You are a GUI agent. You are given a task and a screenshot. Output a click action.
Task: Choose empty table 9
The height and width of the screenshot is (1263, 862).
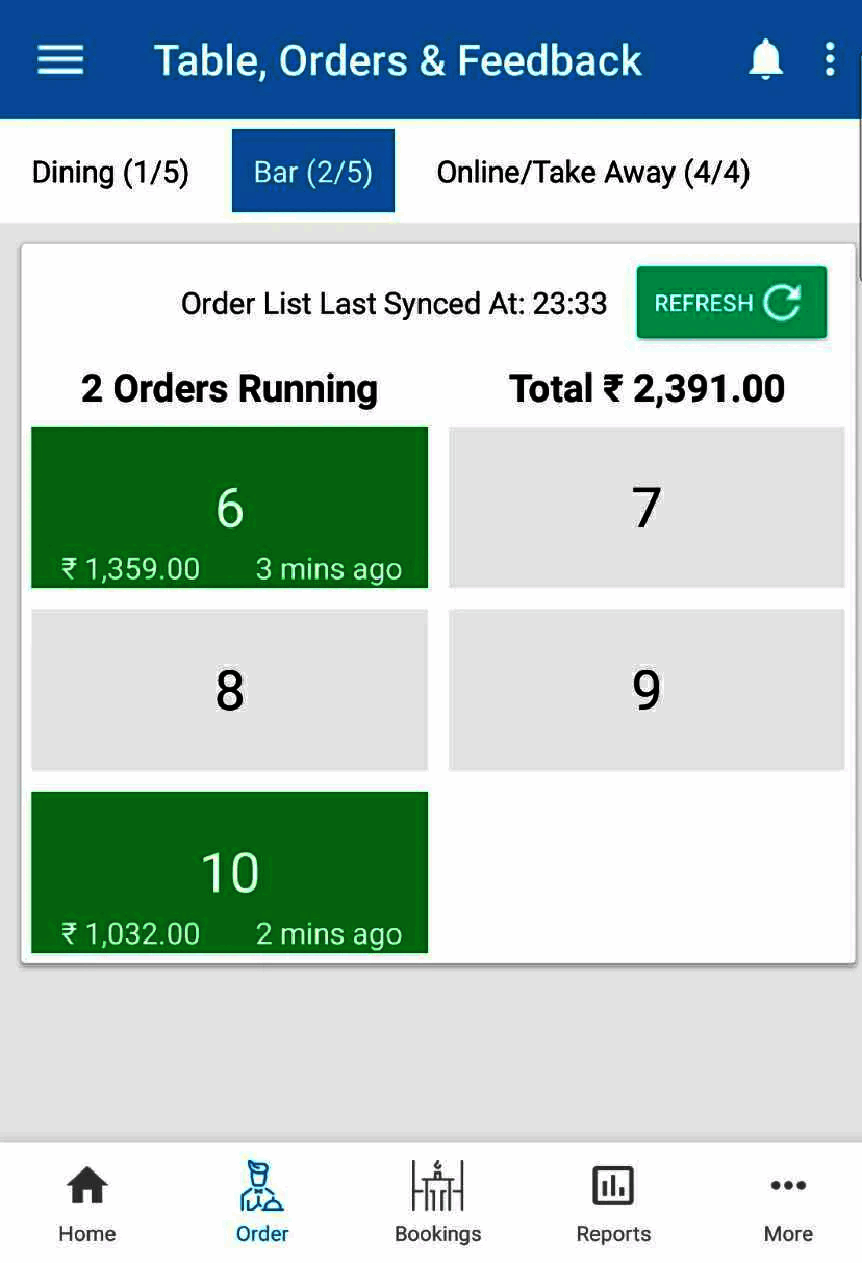pyautogui.click(x=646, y=690)
